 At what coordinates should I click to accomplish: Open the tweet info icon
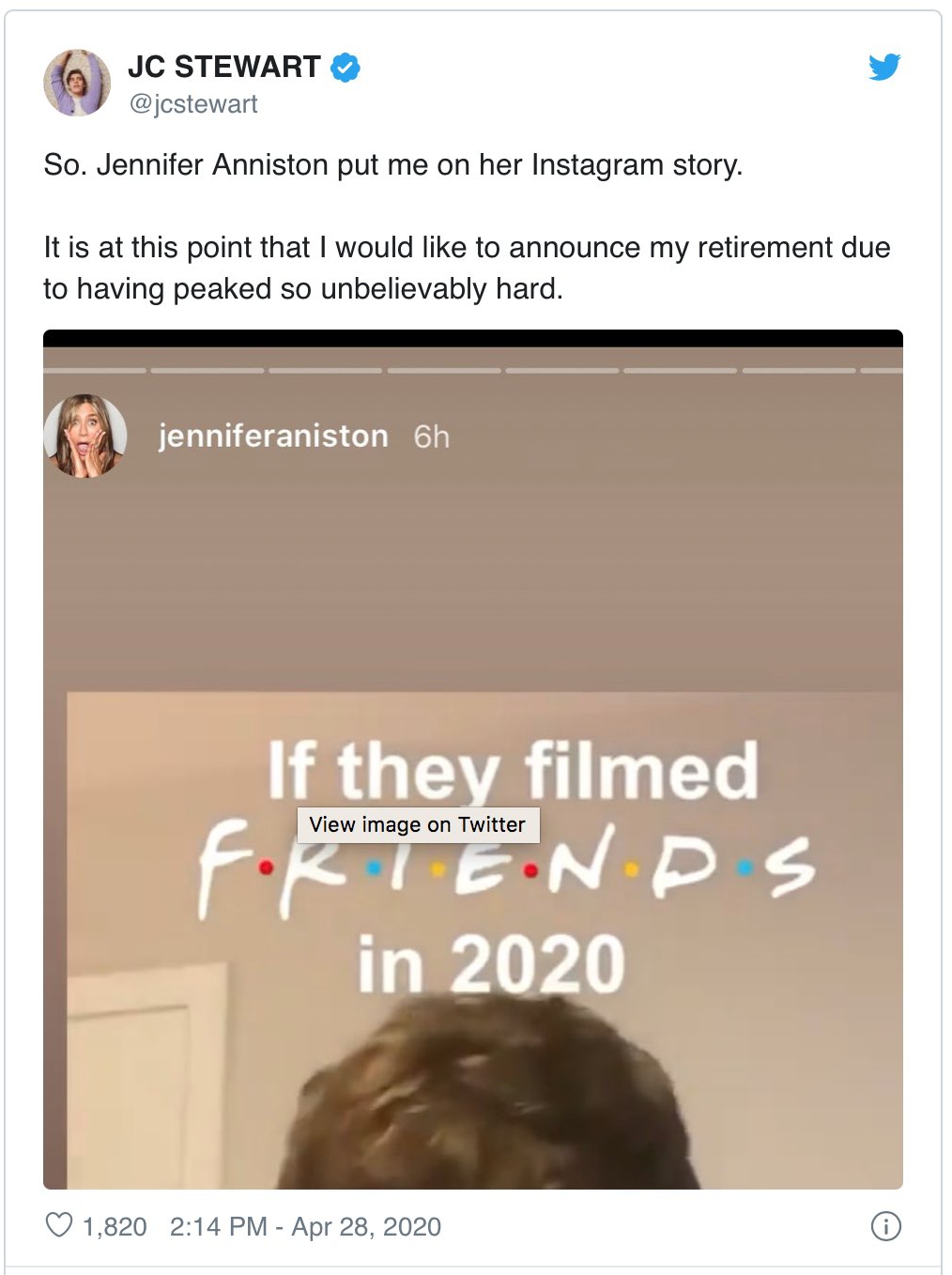[885, 1225]
